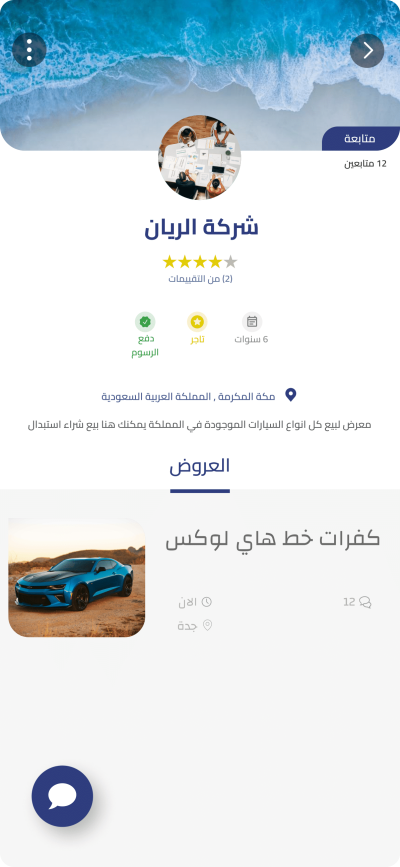Screen dimensions: 400x867
Task: Open the ratings link (2) من التقييمات
Action: [200, 279]
